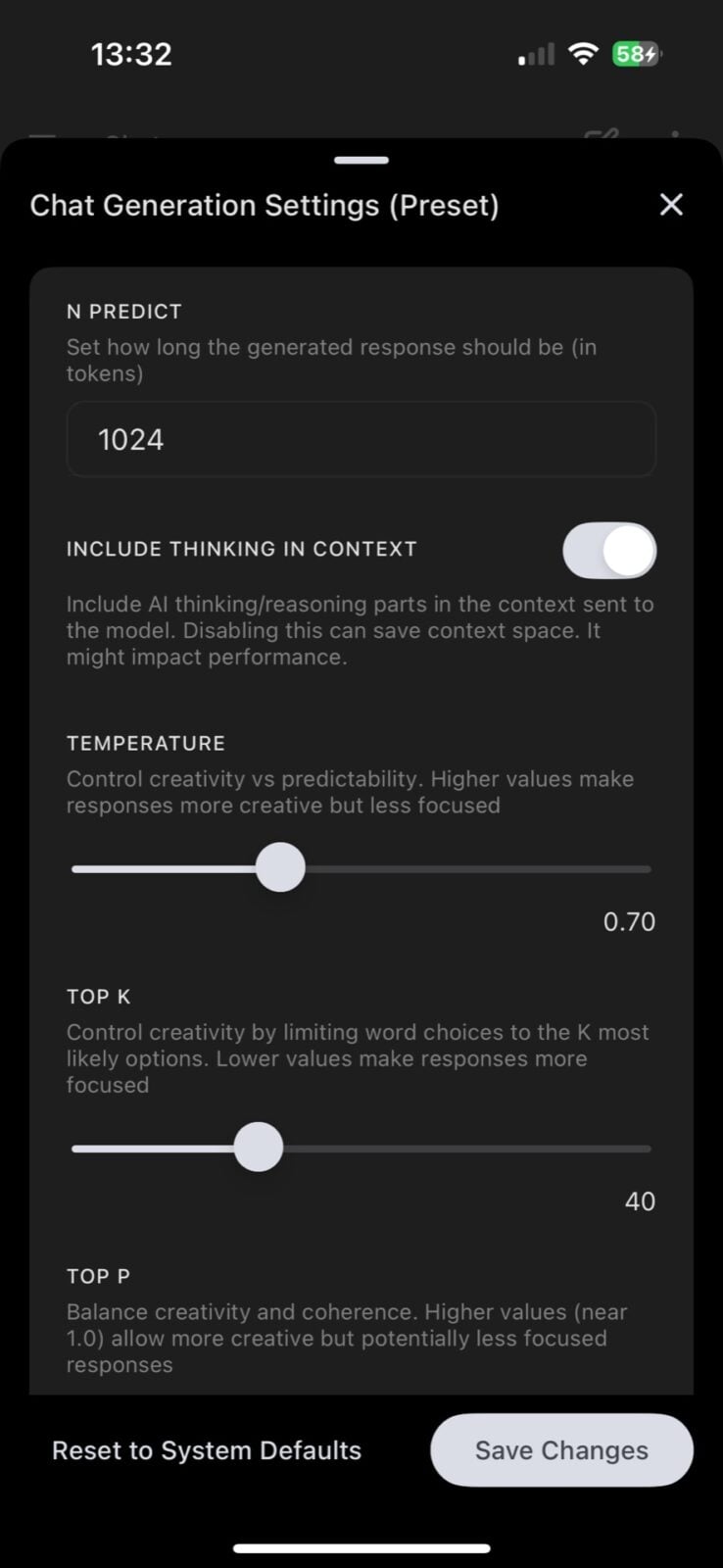Reset to System Defaults

pos(207,1450)
